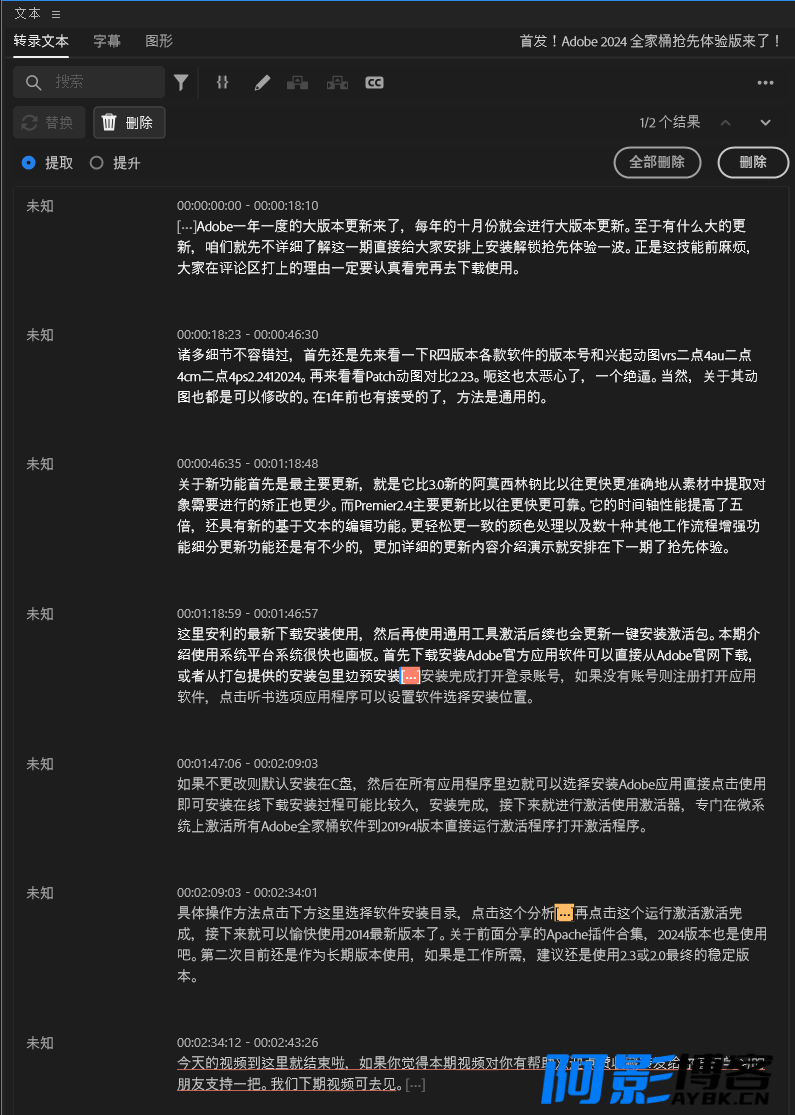Switch to the 图形 tab
Image resolution: width=795 pixels, height=1115 pixels.
(159, 41)
